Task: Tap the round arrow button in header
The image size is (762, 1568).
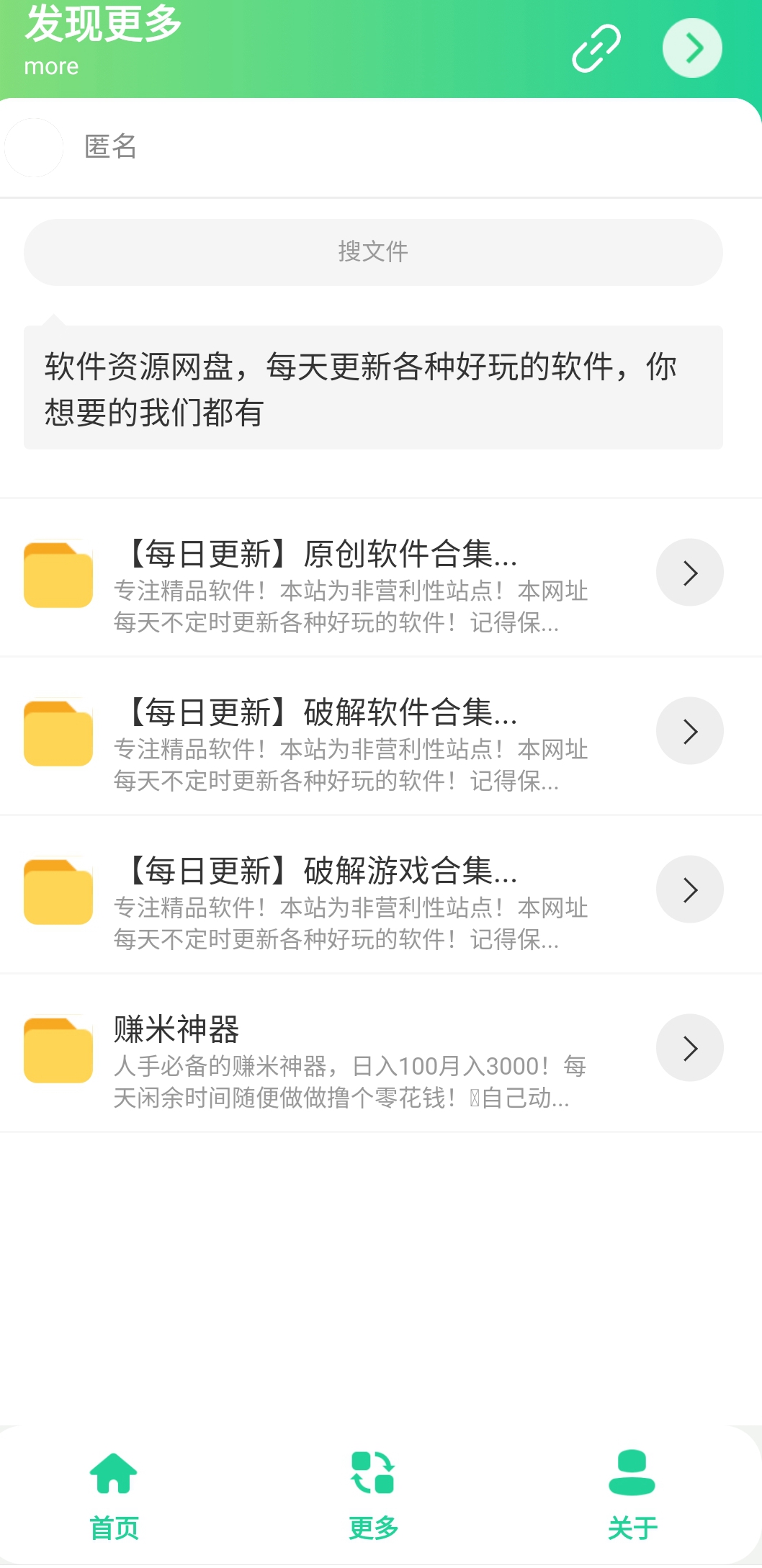Action: click(692, 48)
